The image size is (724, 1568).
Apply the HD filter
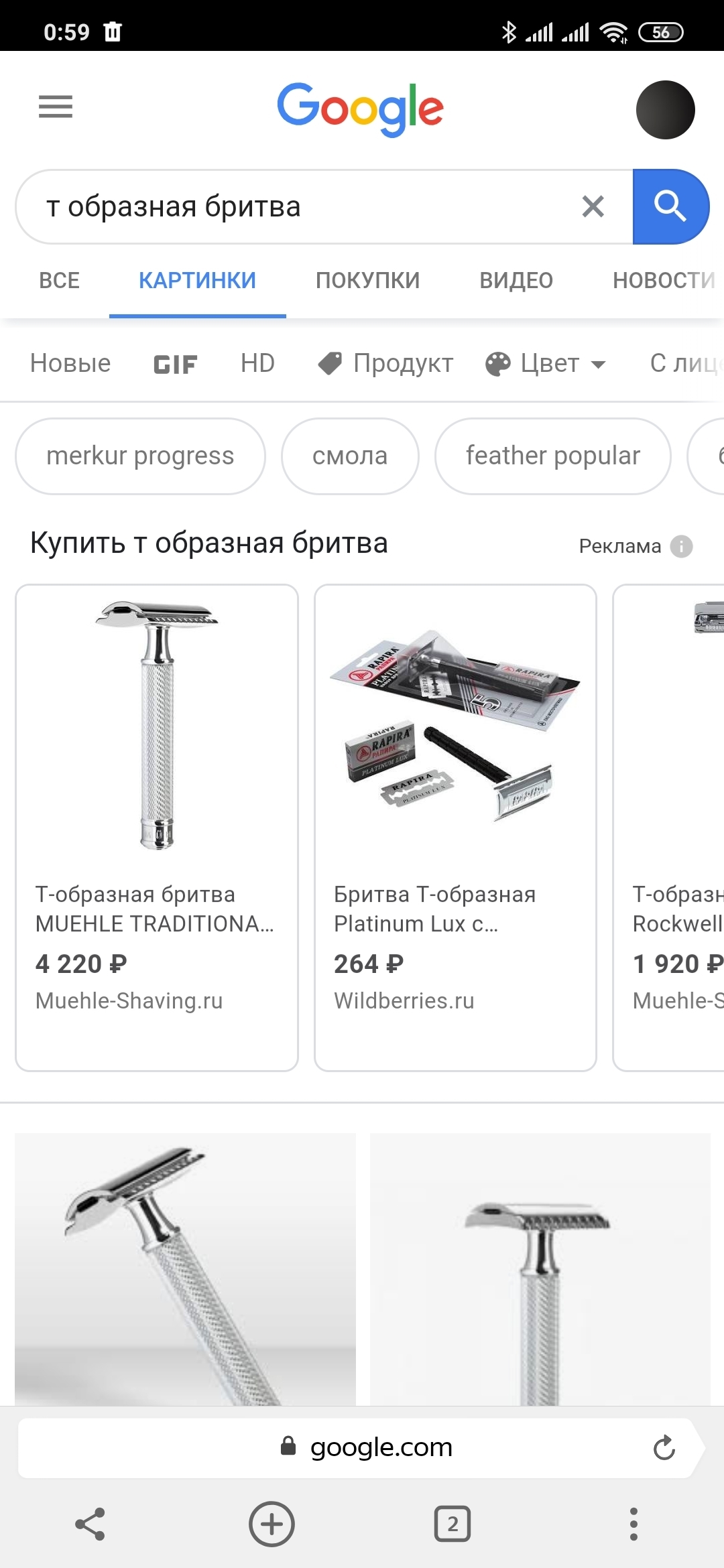(257, 363)
